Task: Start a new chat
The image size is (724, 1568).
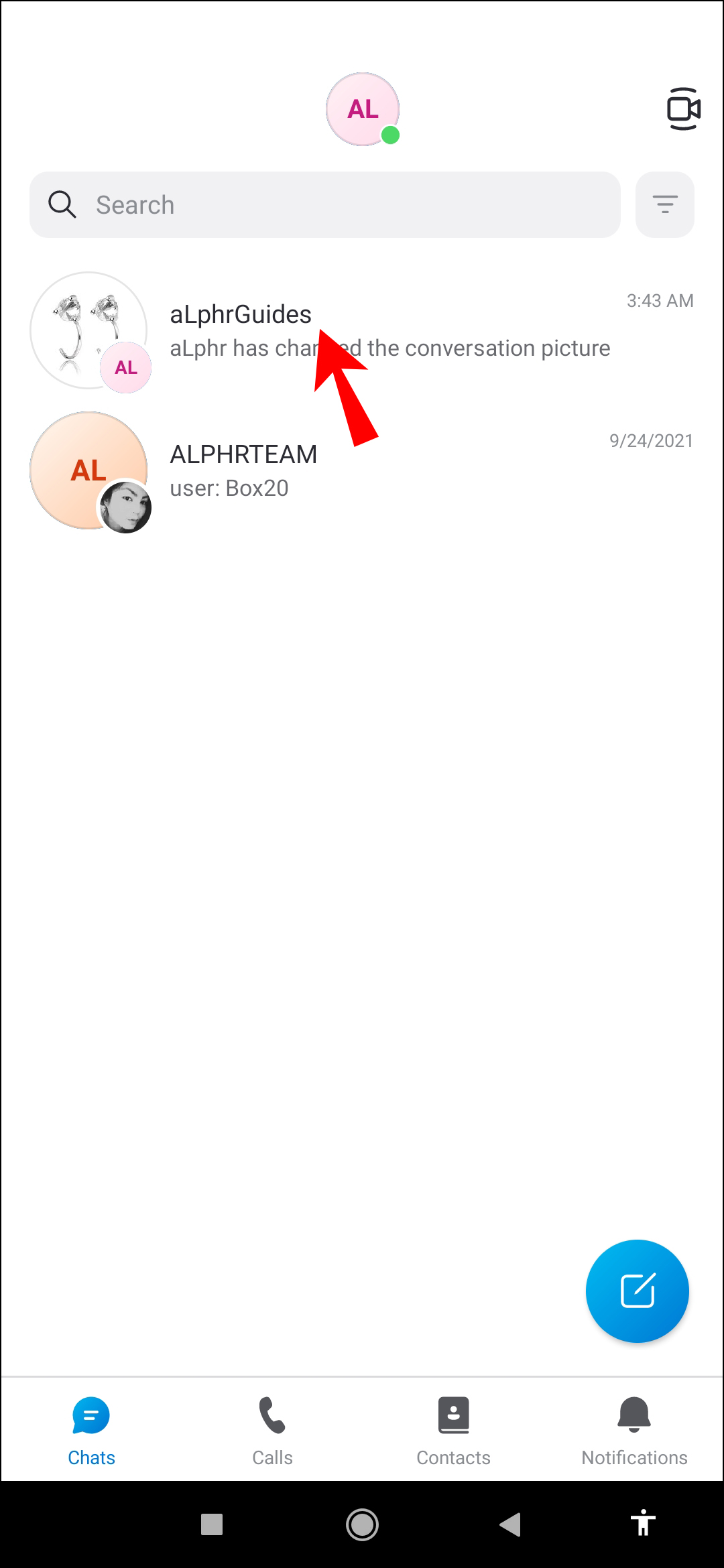Action: click(637, 1291)
